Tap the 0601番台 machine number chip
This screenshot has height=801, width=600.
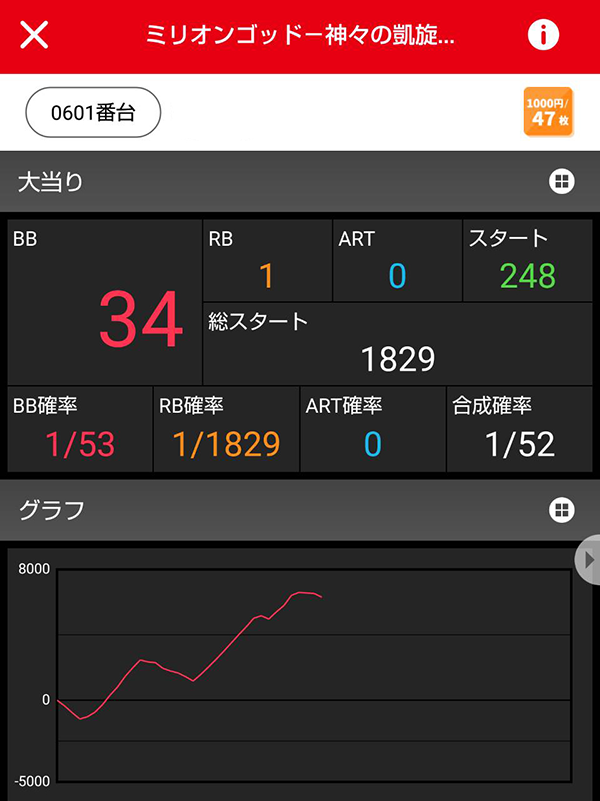tap(93, 113)
